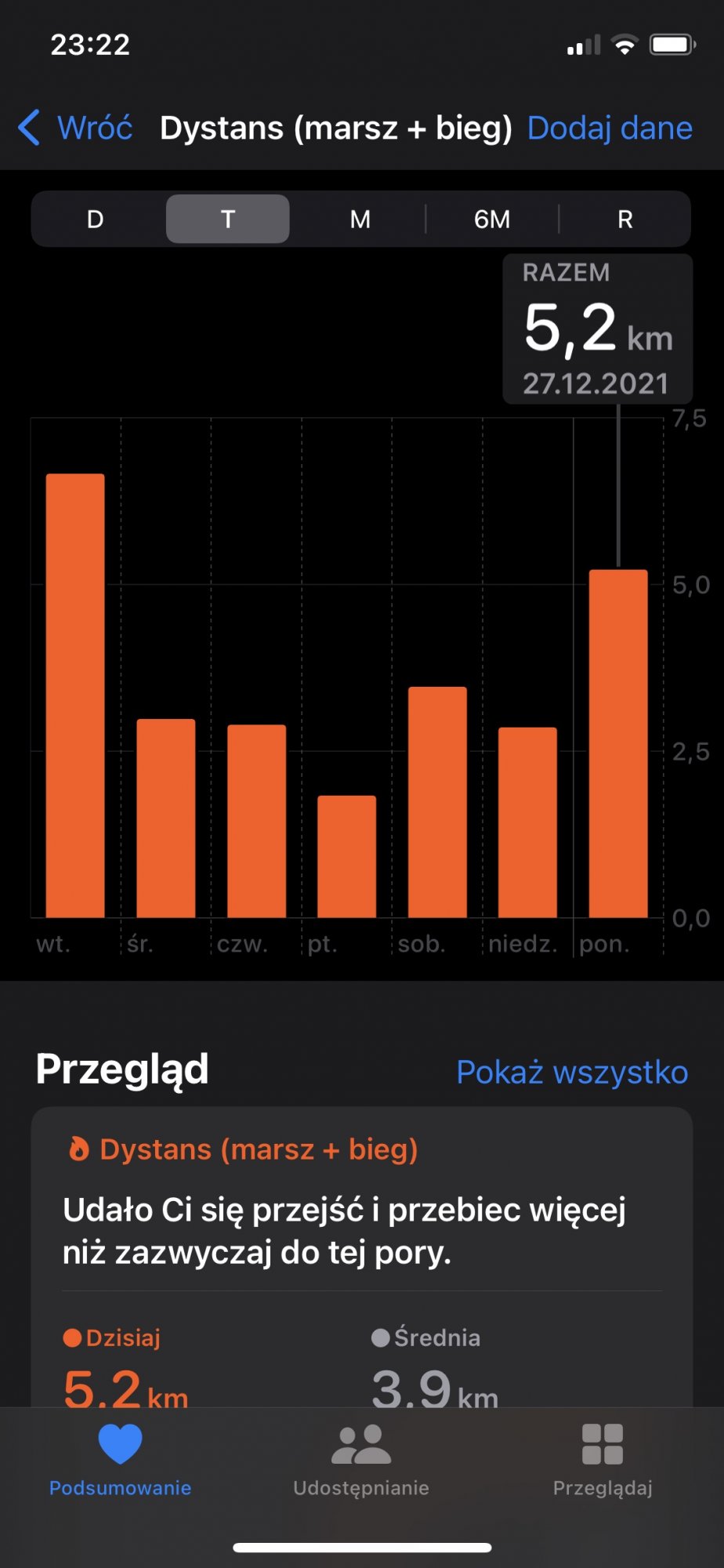Image resolution: width=724 pixels, height=1568 pixels.
Task: Show the 6M range chart
Action: coord(492,220)
